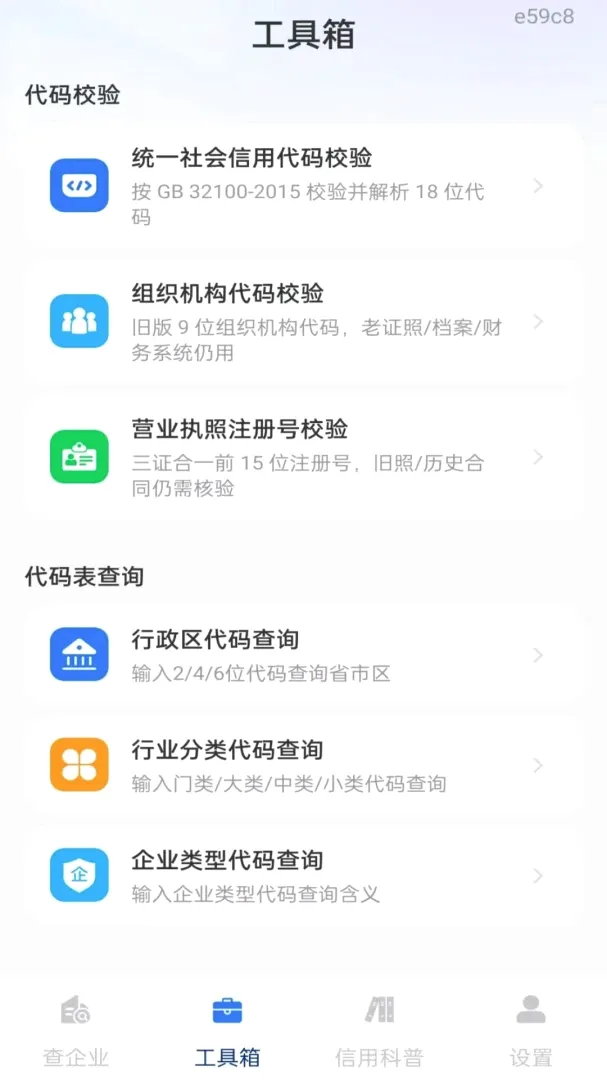607x1080 pixels.
Task: Switch to the 信用科普 tab
Action: coord(379,1030)
